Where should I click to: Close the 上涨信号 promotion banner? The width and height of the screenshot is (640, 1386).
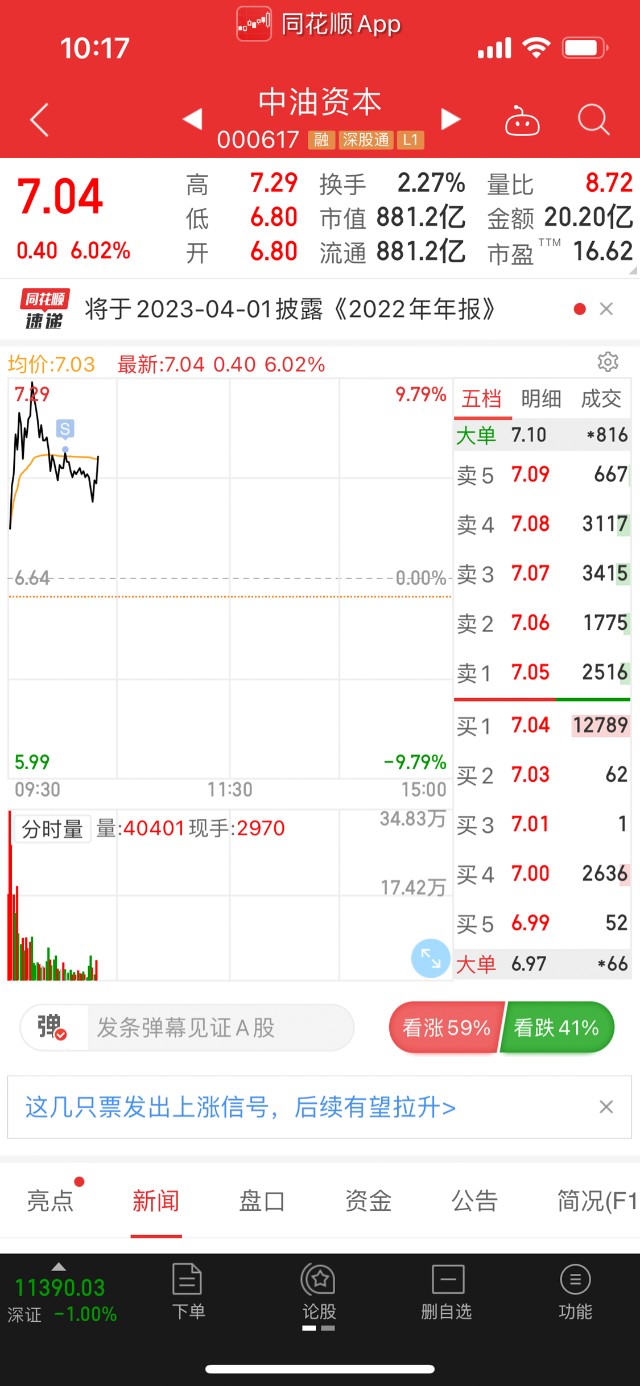click(x=606, y=1107)
